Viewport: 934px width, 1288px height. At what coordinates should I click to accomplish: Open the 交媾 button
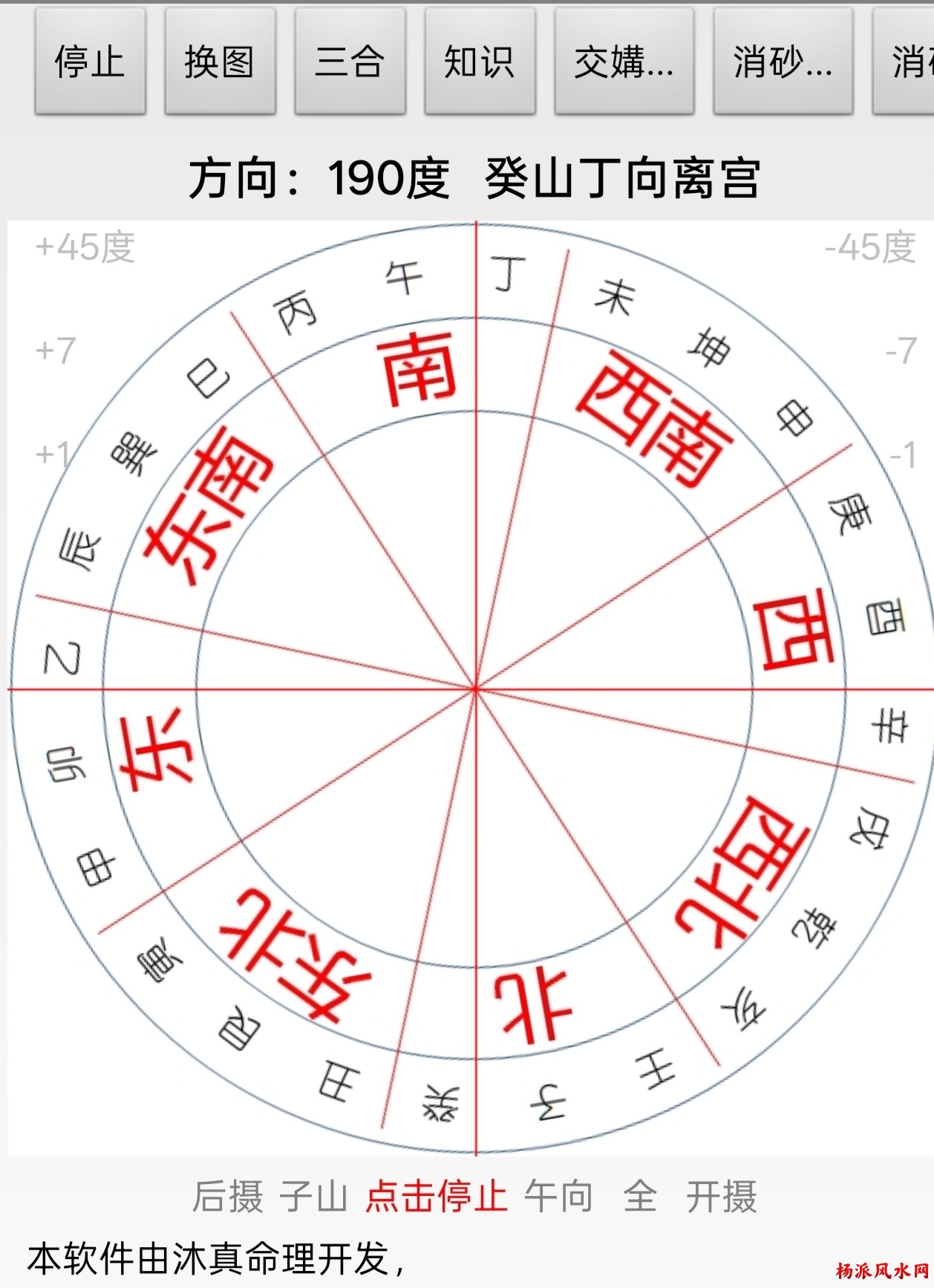(624, 62)
